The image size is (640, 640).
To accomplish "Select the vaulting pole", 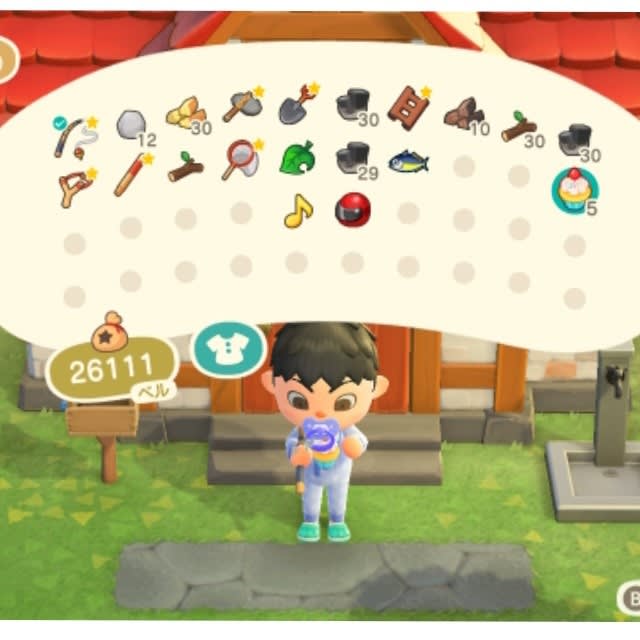I will pyautogui.click(x=130, y=174).
